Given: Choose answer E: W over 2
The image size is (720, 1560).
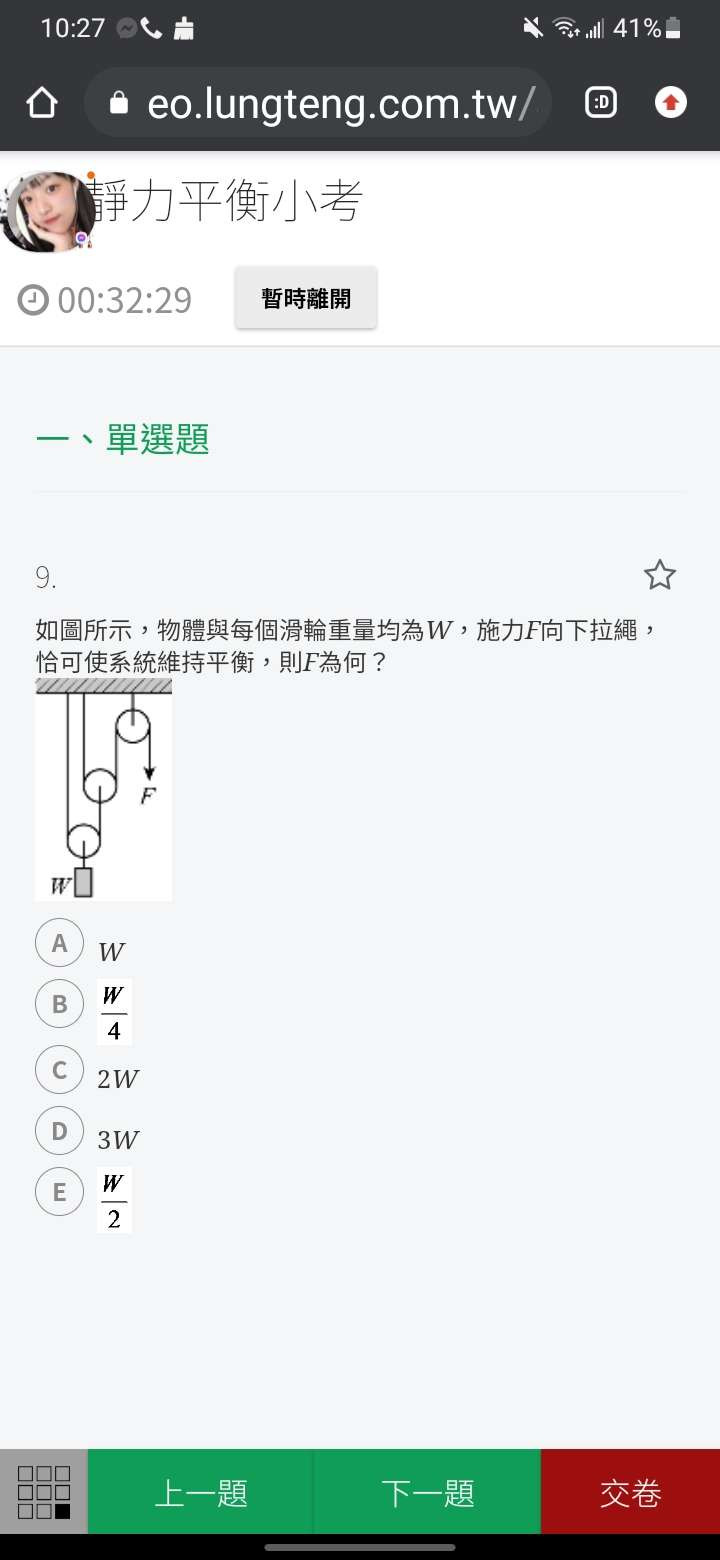Looking at the screenshot, I should [59, 1192].
